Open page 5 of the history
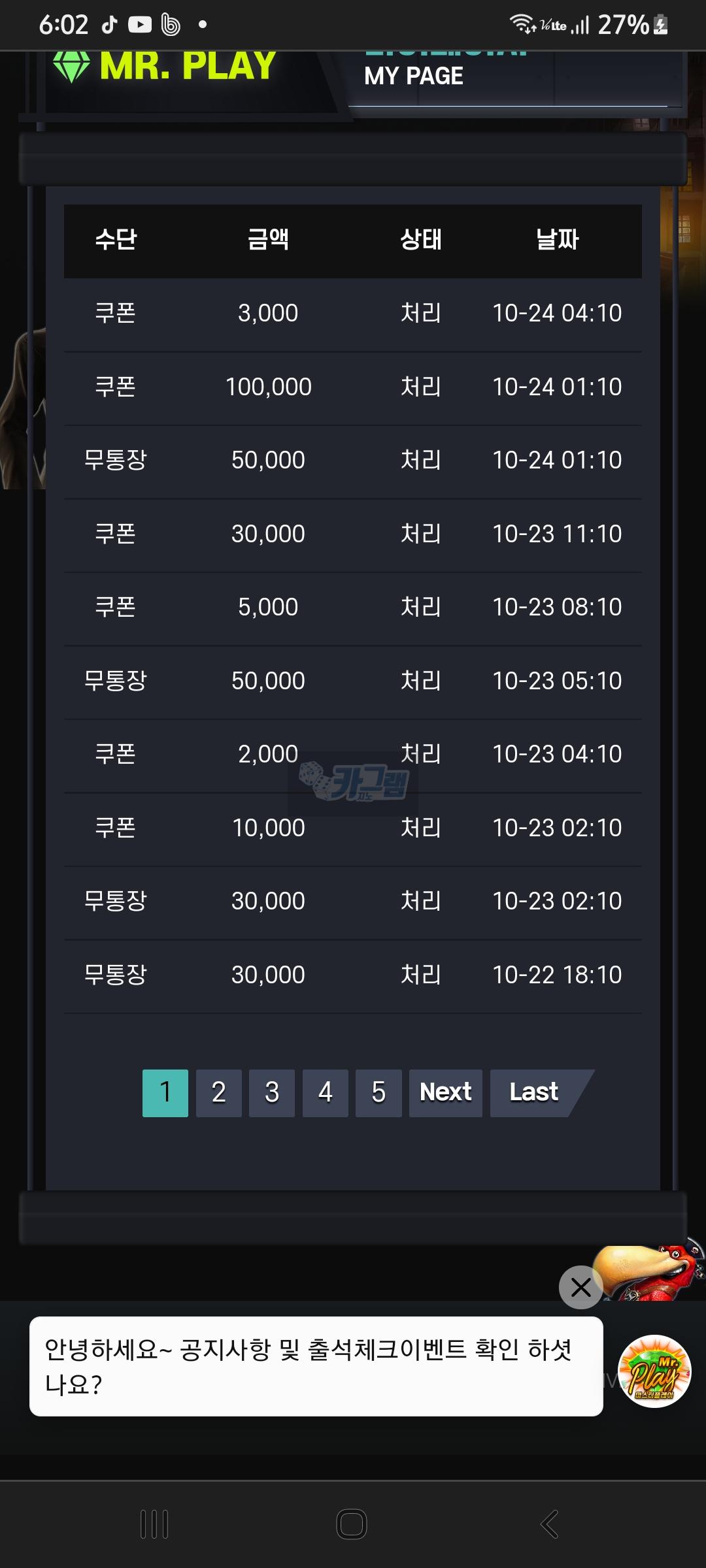 pos(378,1093)
